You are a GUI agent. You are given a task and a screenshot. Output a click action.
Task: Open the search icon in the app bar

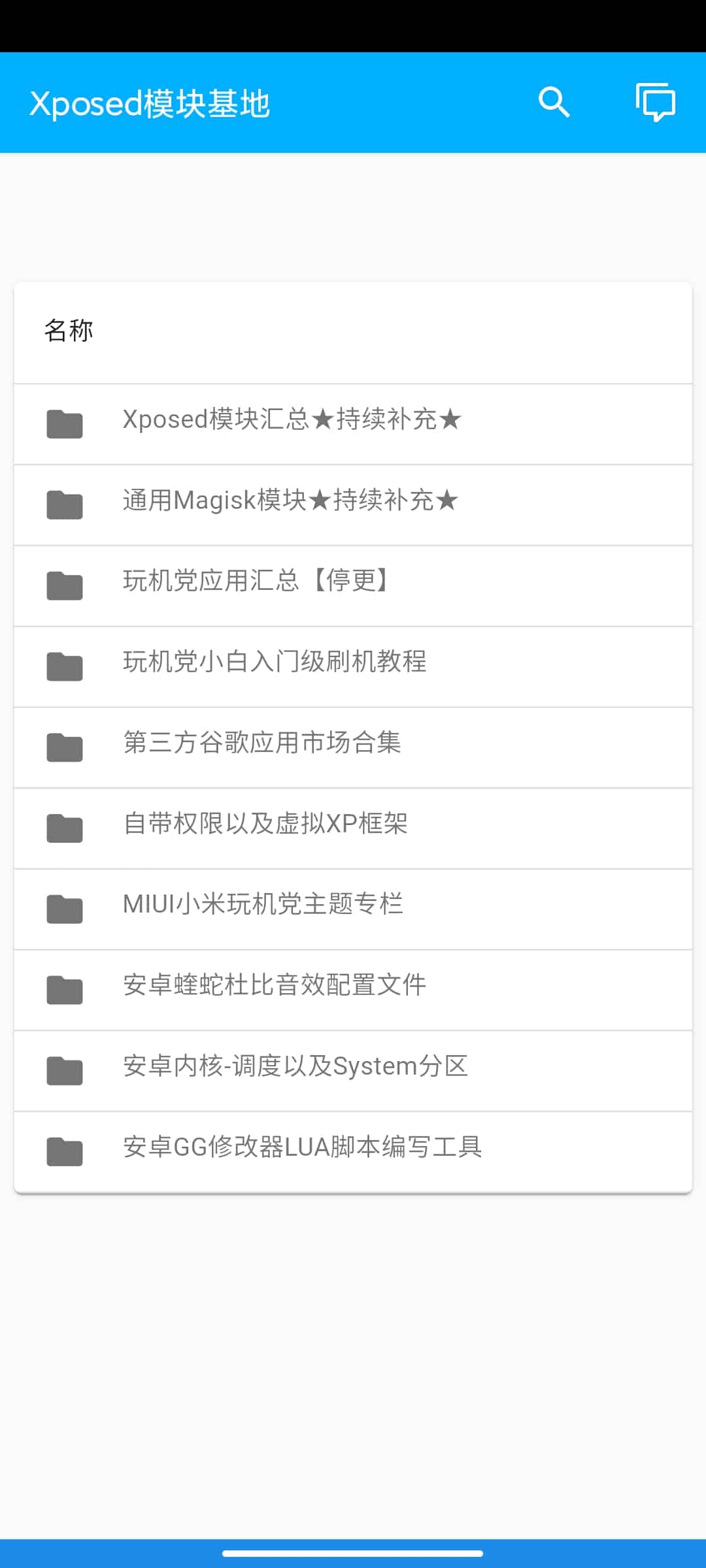click(x=554, y=103)
